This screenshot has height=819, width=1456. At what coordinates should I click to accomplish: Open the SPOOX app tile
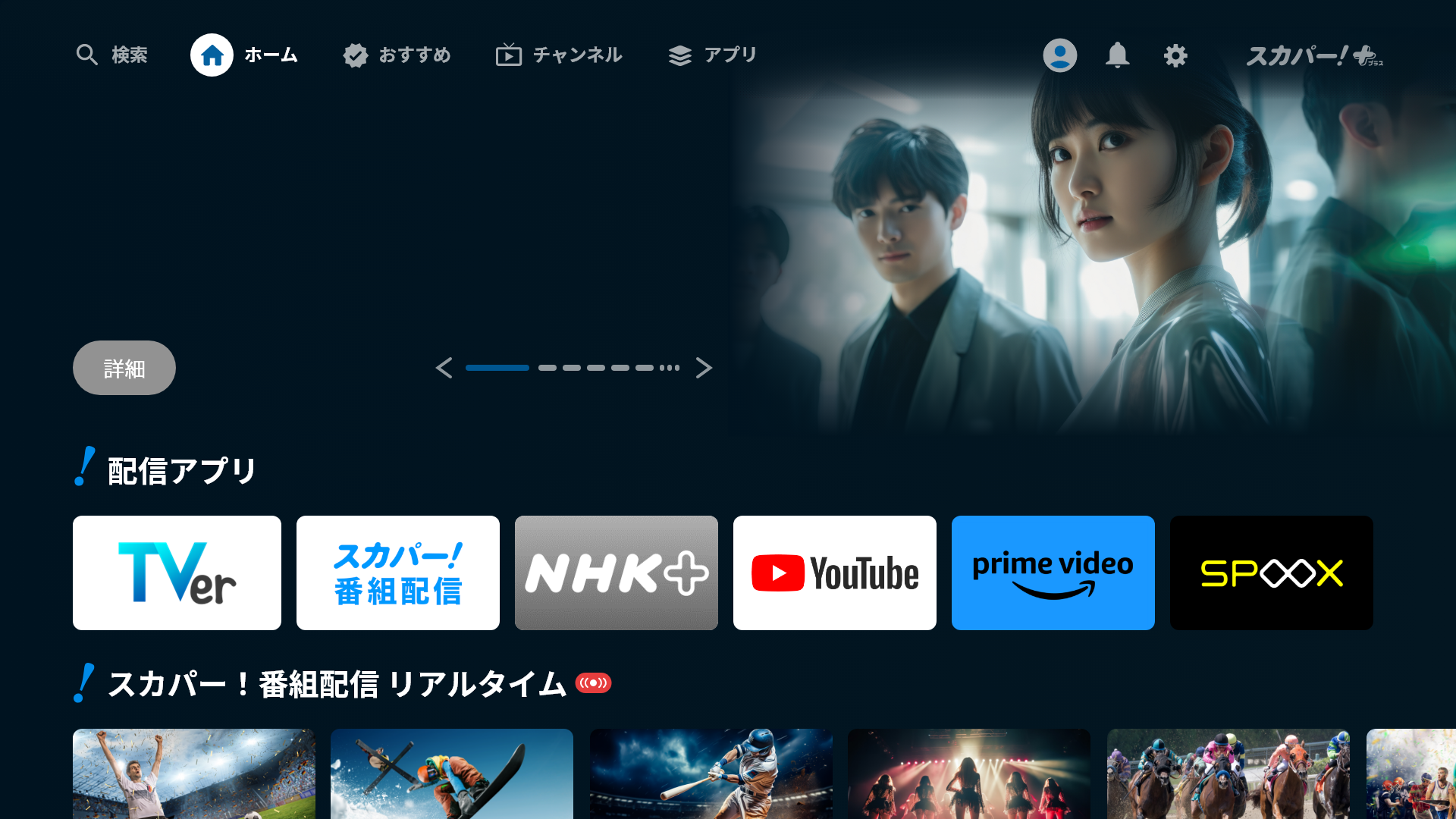pyautogui.click(x=1272, y=573)
